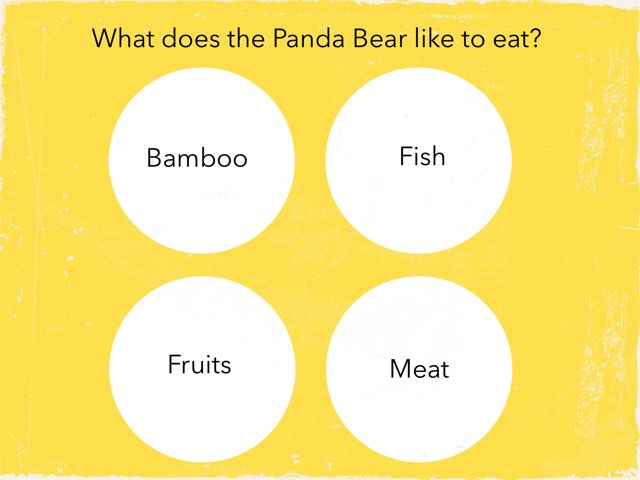Pick the Fruits answer circle
The image size is (640, 480).
click(201, 367)
